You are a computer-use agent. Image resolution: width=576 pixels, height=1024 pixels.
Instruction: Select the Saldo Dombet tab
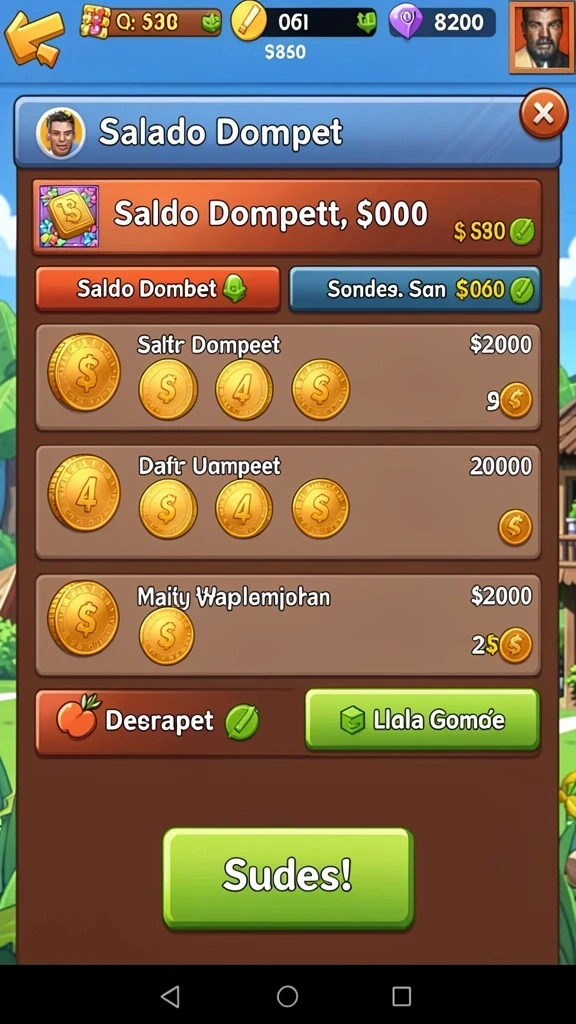coord(157,289)
